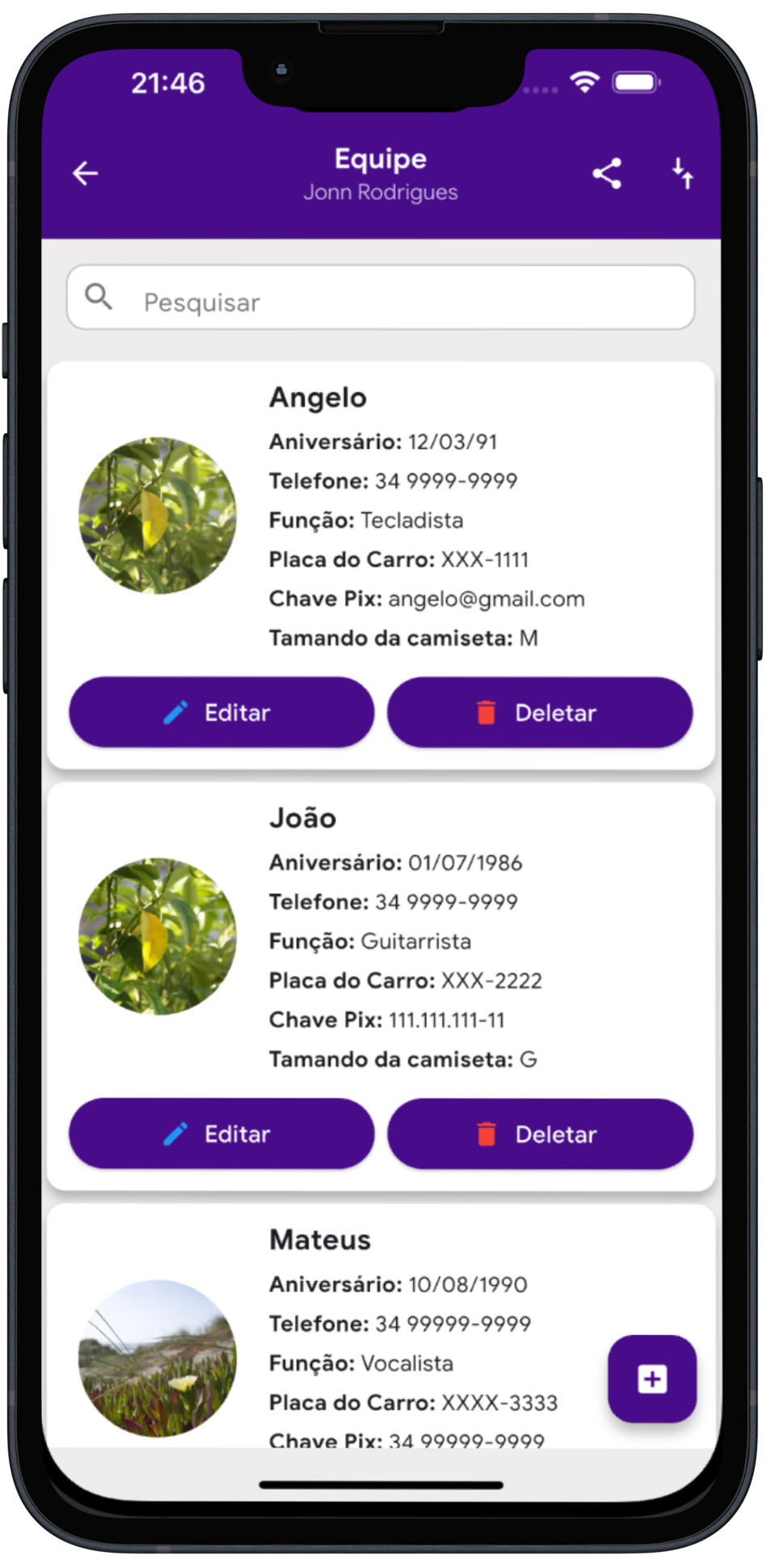
Task: Edit Angelo's member details
Action: coord(221,712)
